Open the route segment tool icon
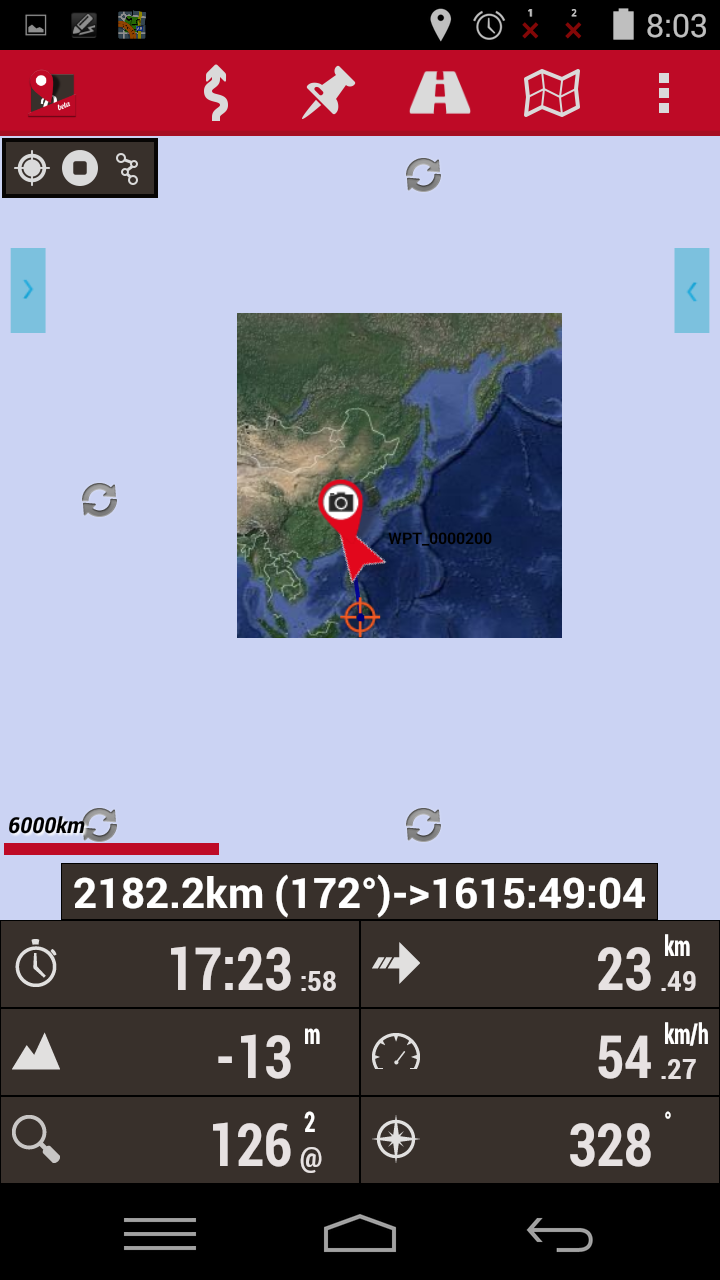720x1280 pixels. click(x=127, y=168)
